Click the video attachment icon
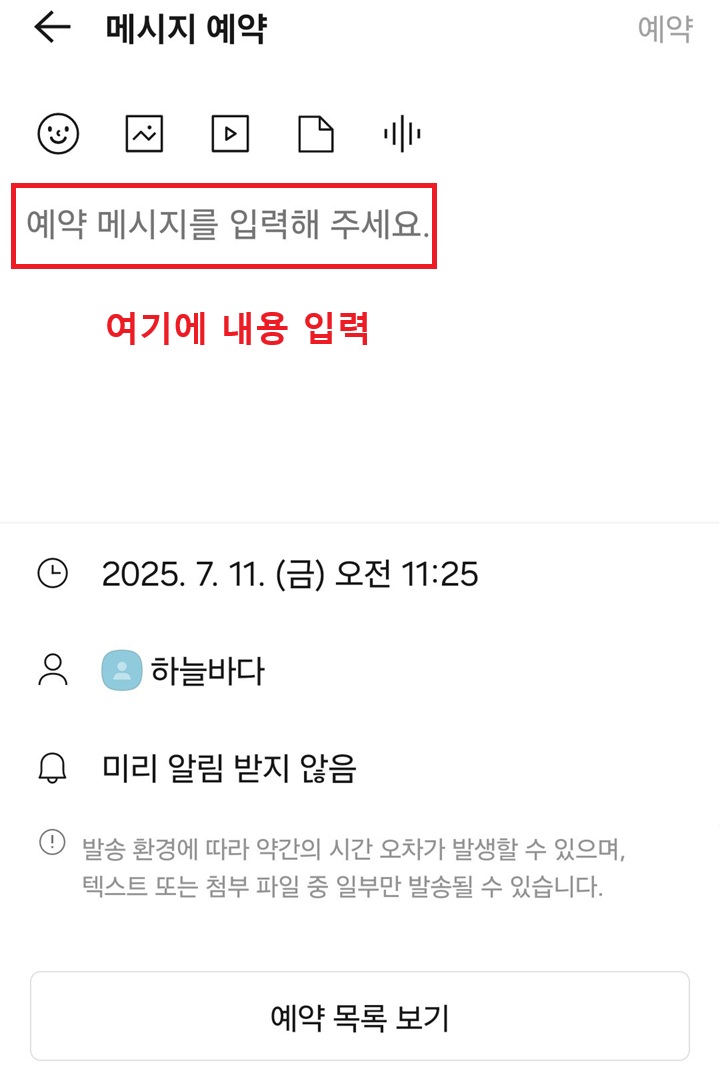The image size is (720, 1067). pos(229,133)
